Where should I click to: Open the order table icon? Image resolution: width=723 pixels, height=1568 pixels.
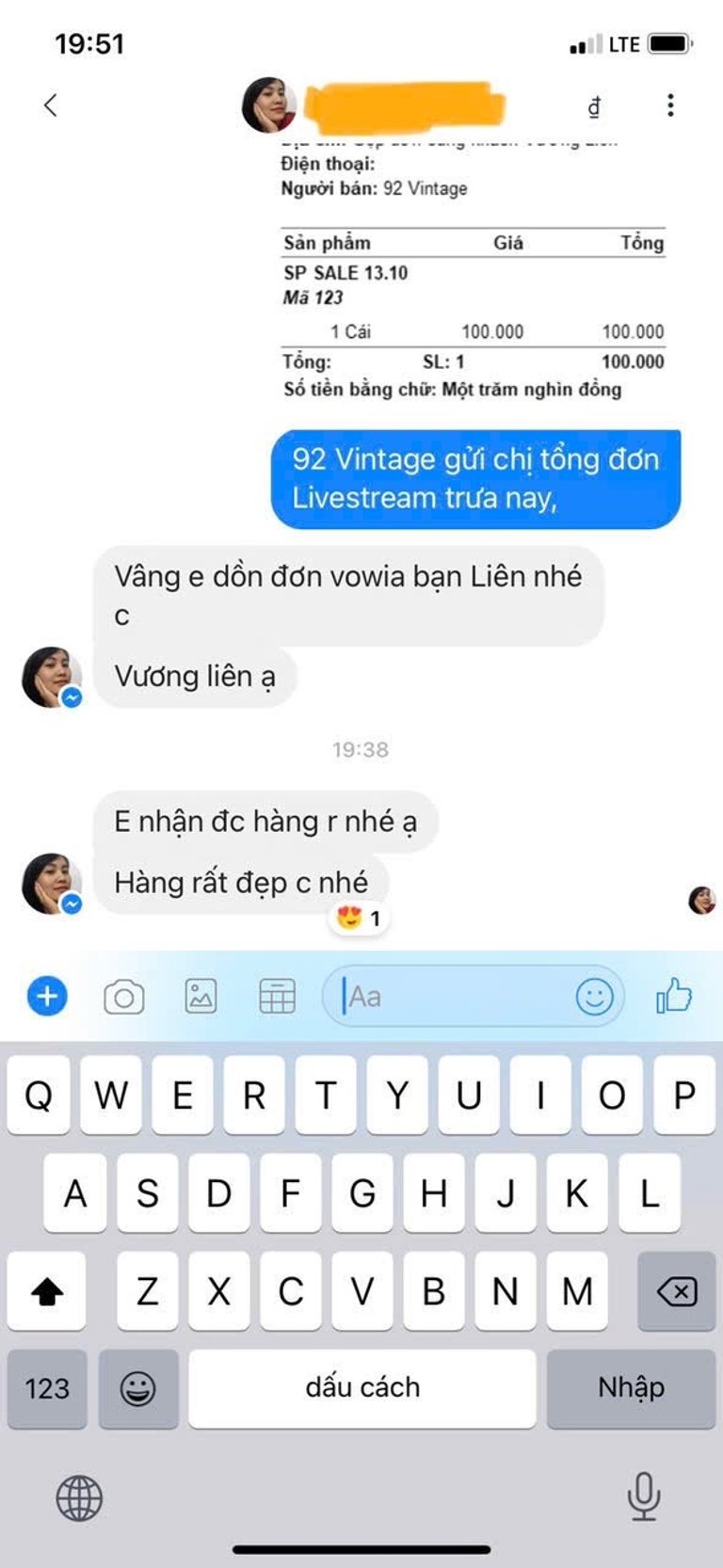[277, 997]
